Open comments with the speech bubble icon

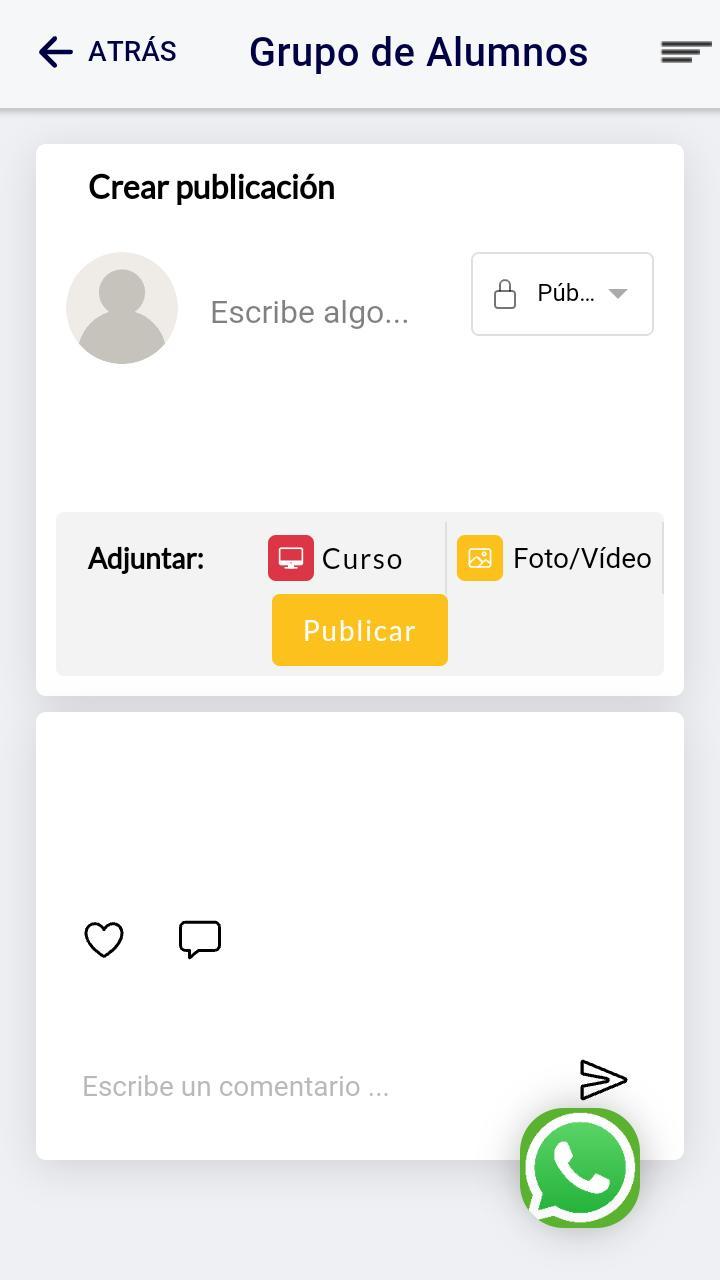198,938
